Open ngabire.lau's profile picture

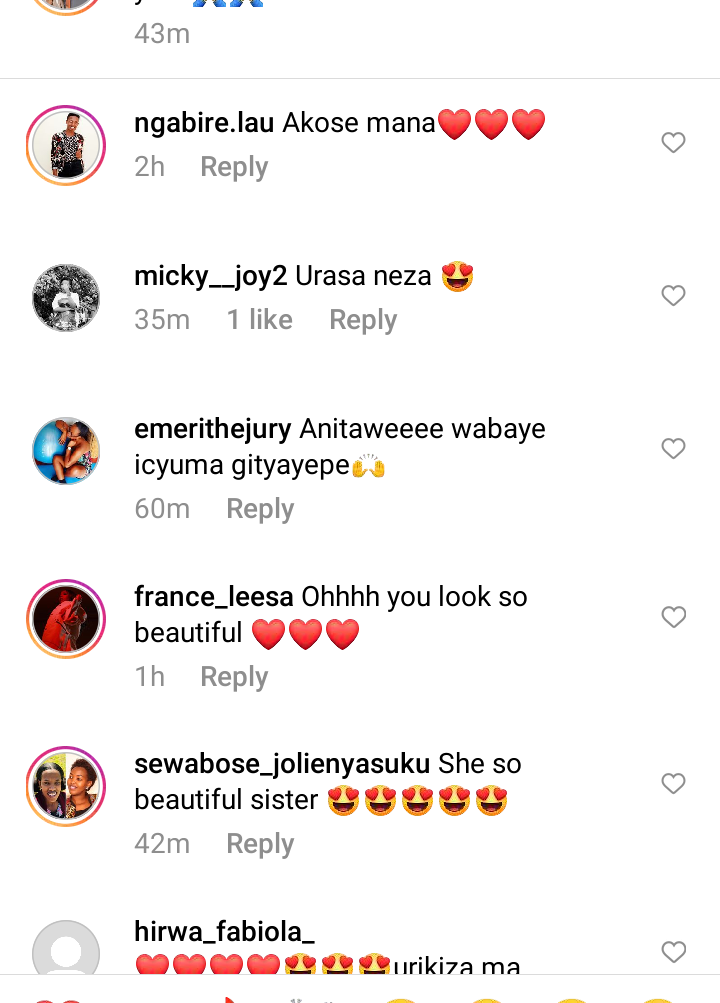click(66, 146)
